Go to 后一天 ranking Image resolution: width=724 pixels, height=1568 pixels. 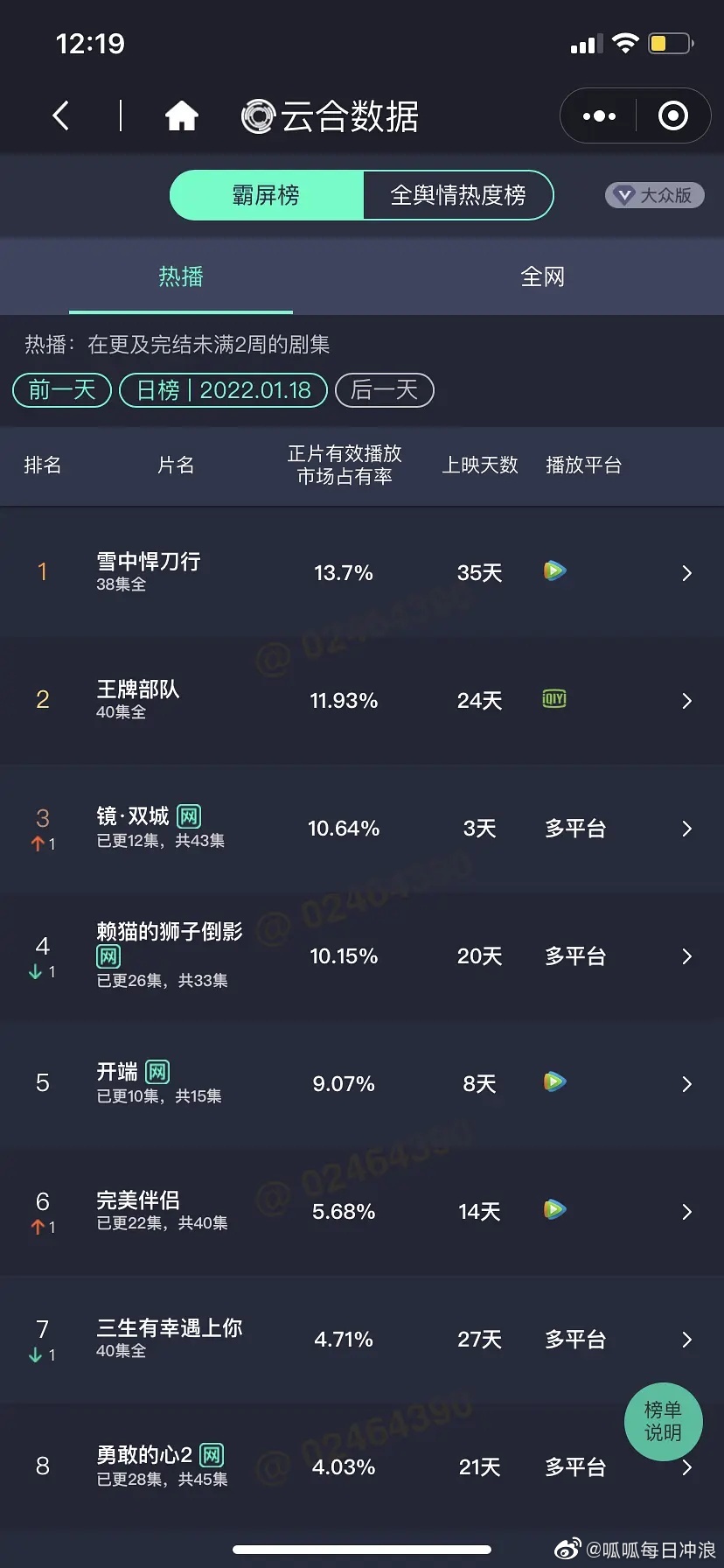pyautogui.click(x=385, y=390)
